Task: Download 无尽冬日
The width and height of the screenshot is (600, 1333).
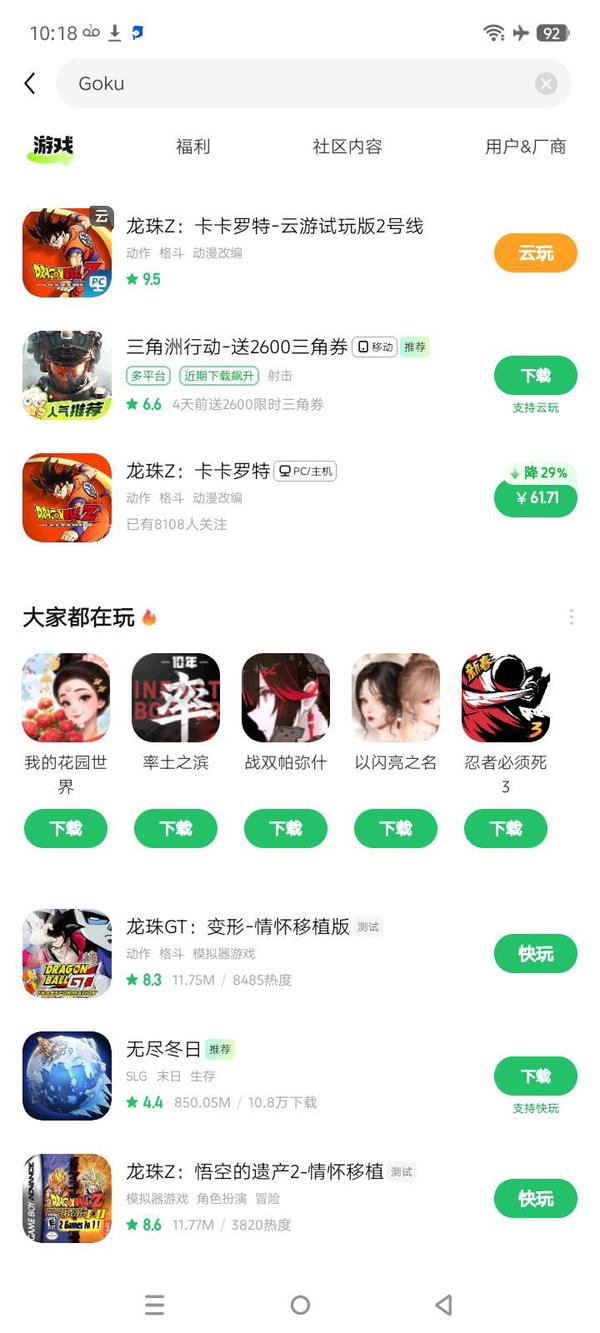Action: (535, 1076)
